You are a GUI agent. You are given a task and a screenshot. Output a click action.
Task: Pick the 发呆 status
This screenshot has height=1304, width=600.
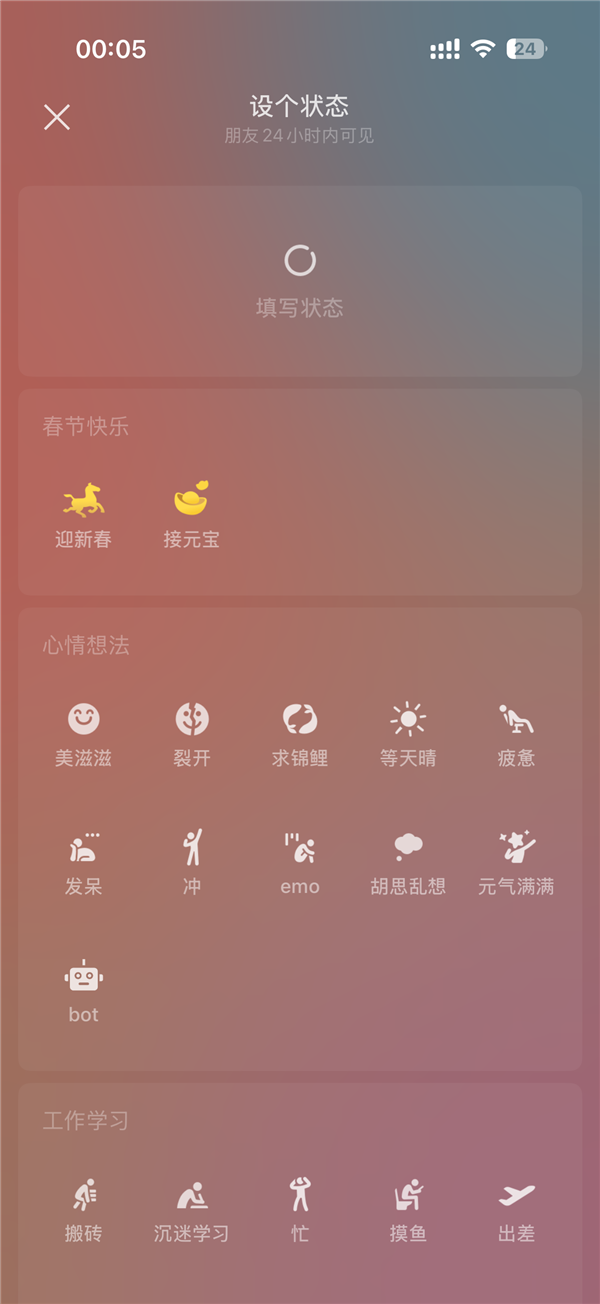tap(83, 862)
